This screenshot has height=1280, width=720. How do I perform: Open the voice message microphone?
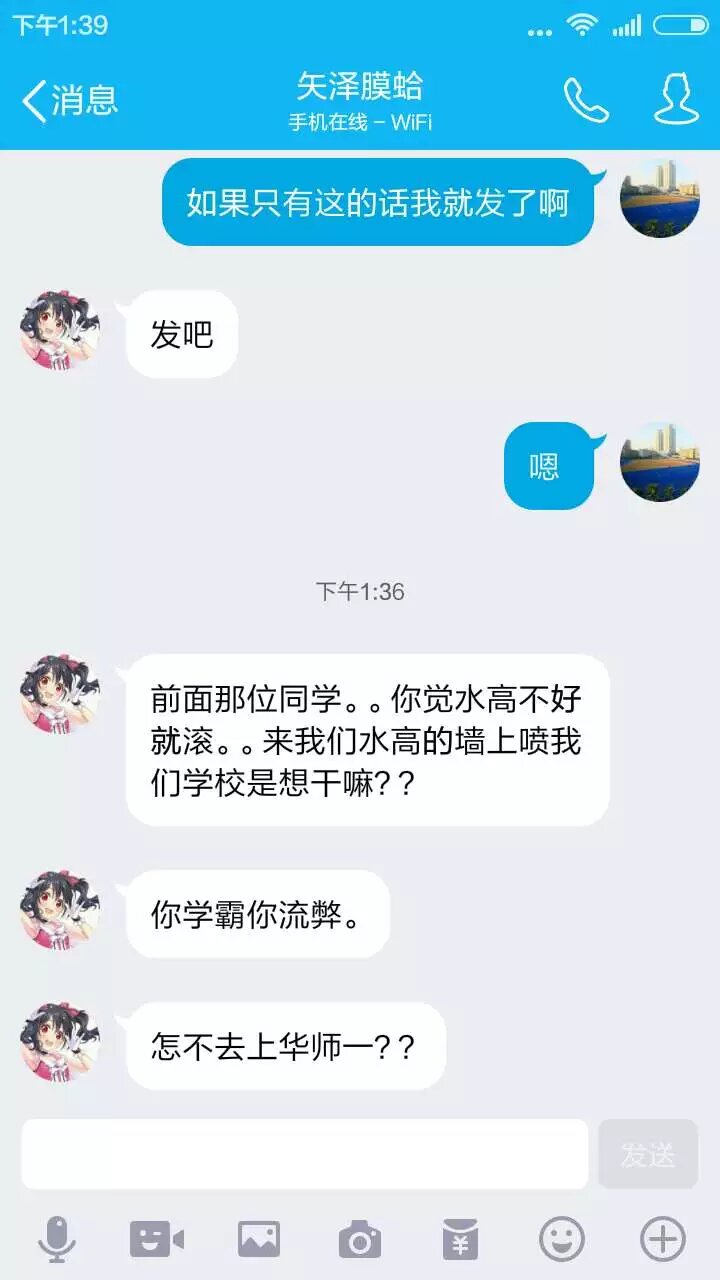[57, 1240]
